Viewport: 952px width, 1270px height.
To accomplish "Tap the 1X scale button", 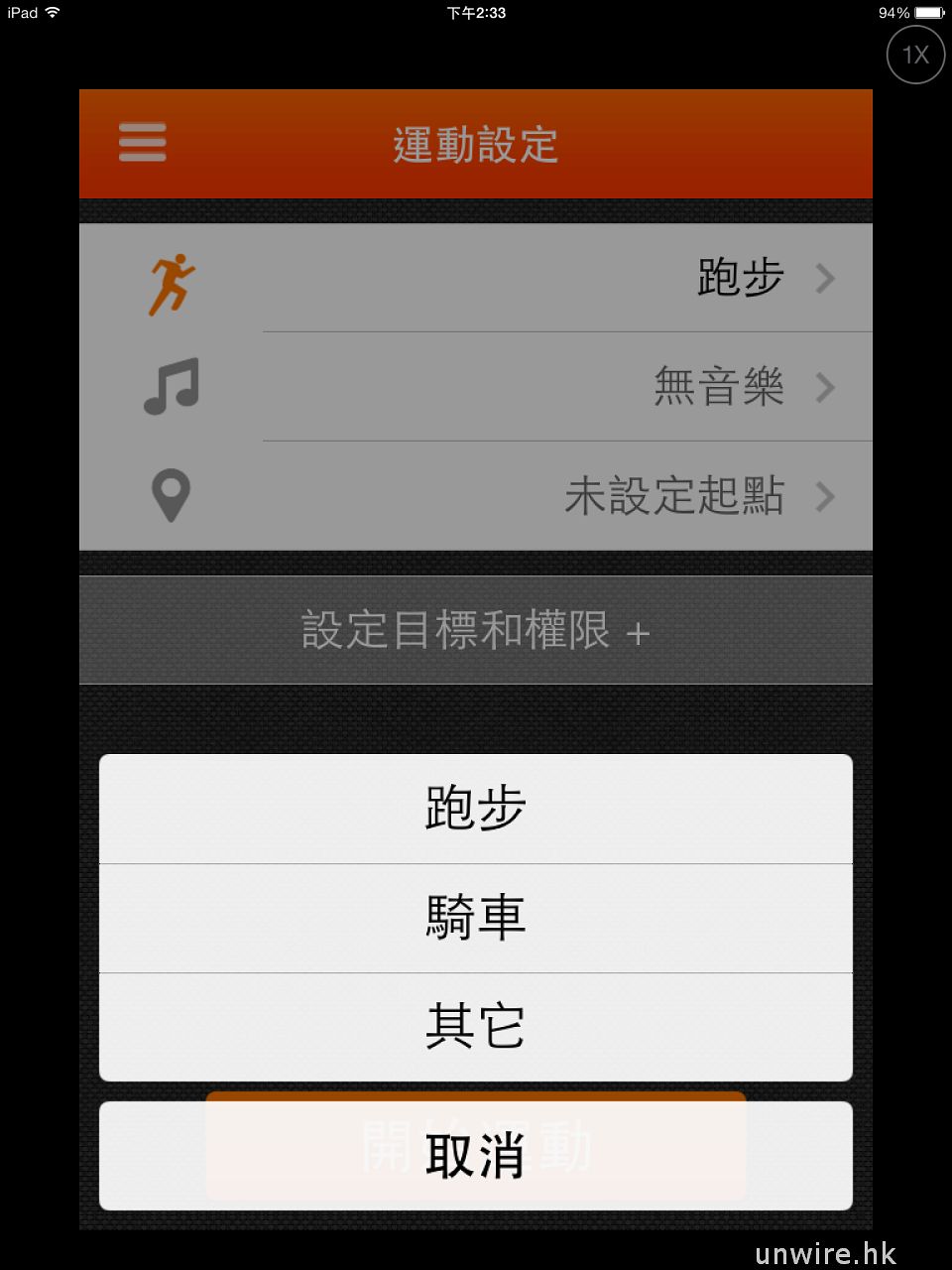I will (x=914, y=55).
